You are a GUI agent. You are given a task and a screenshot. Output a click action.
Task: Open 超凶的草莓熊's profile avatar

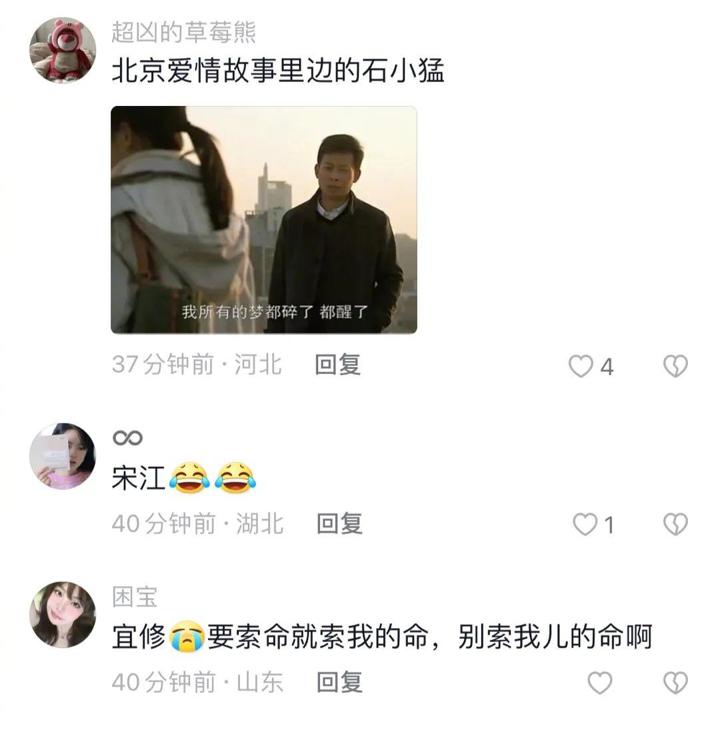tap(63, 50)
